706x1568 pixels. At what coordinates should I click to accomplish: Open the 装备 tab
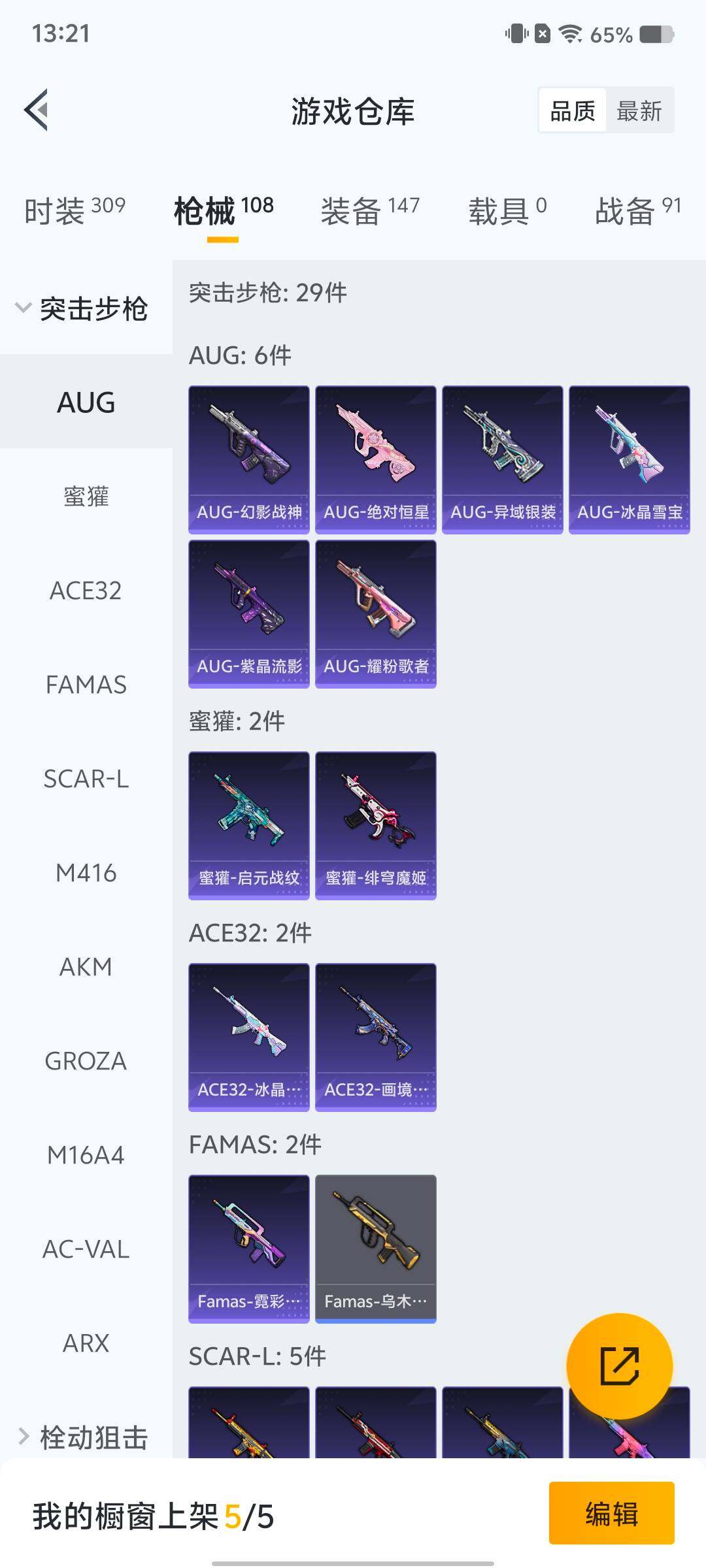pyautogui.click(x=370, y=210)
